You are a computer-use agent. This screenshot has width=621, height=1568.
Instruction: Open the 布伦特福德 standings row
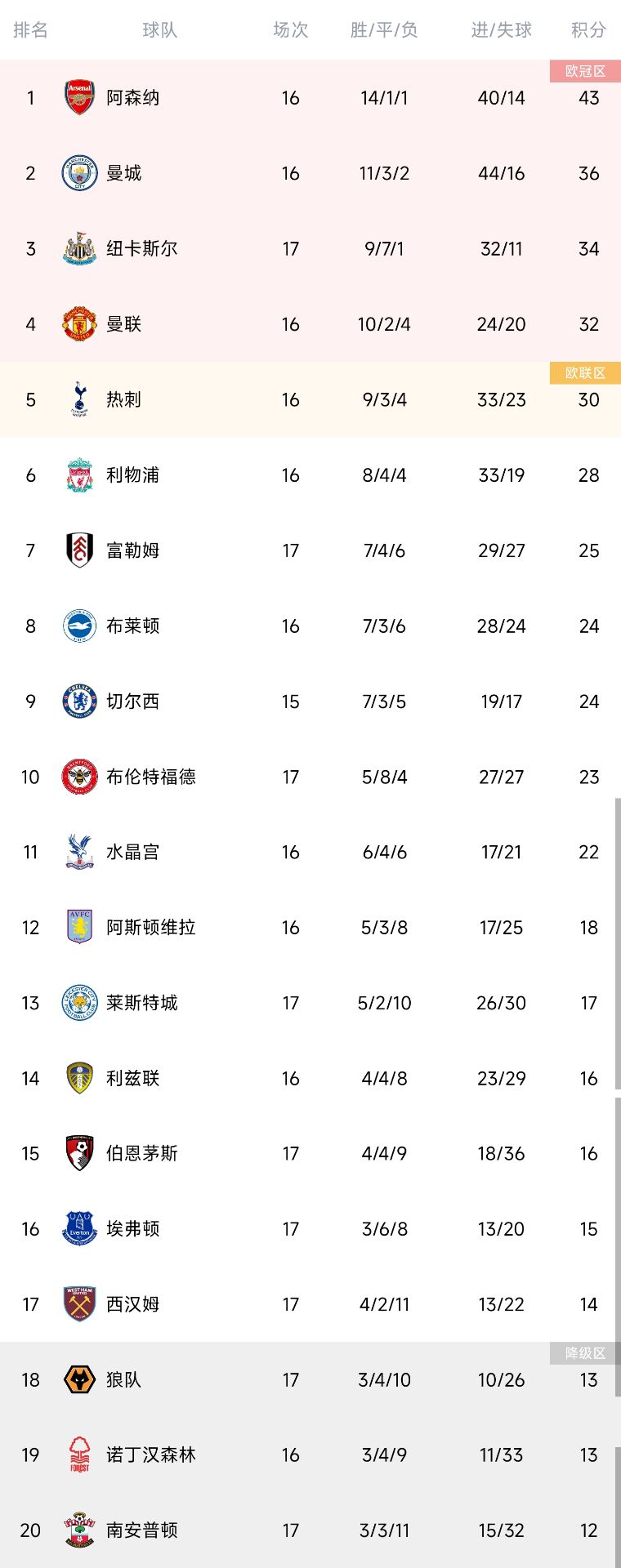[310, 777]
